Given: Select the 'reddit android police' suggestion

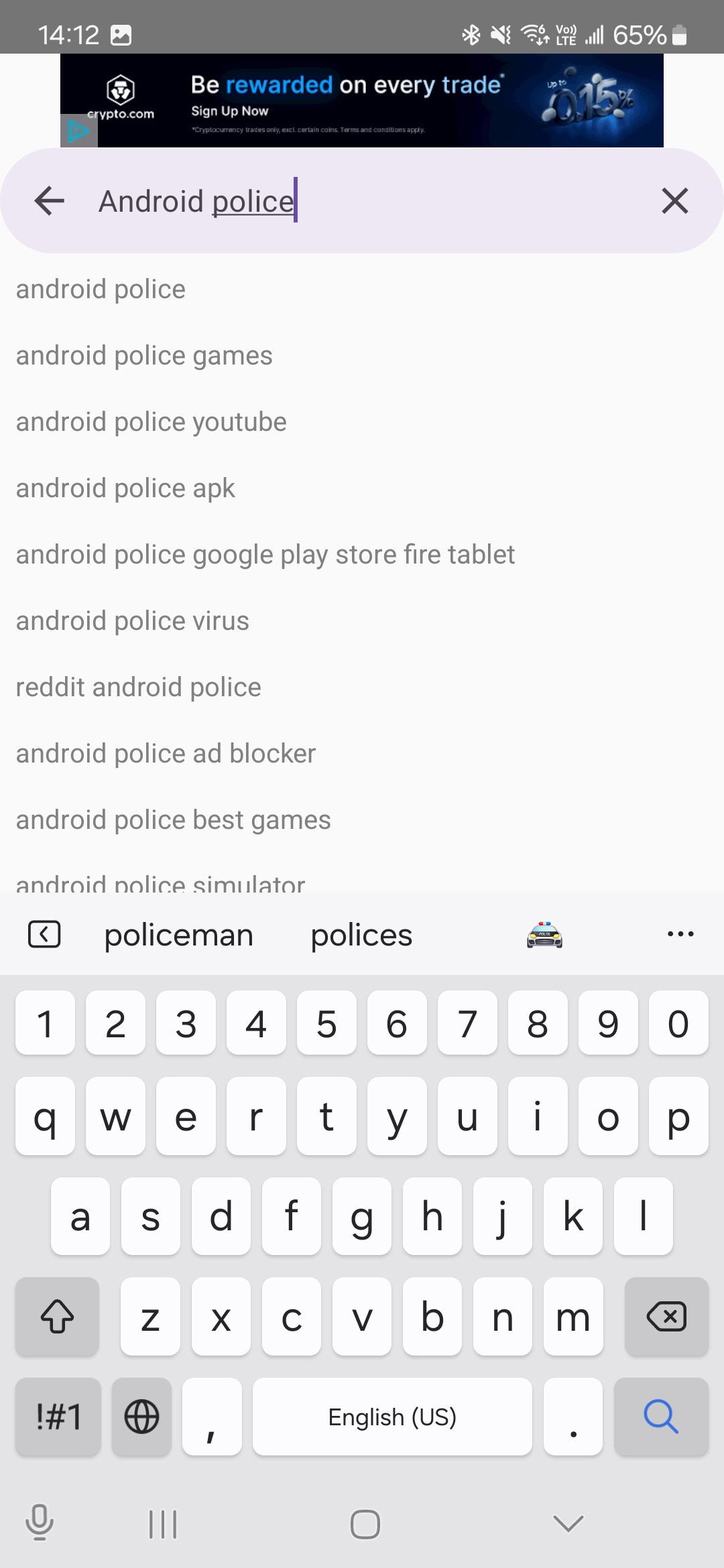Looking at the screenshot, I should coord(138,688).
